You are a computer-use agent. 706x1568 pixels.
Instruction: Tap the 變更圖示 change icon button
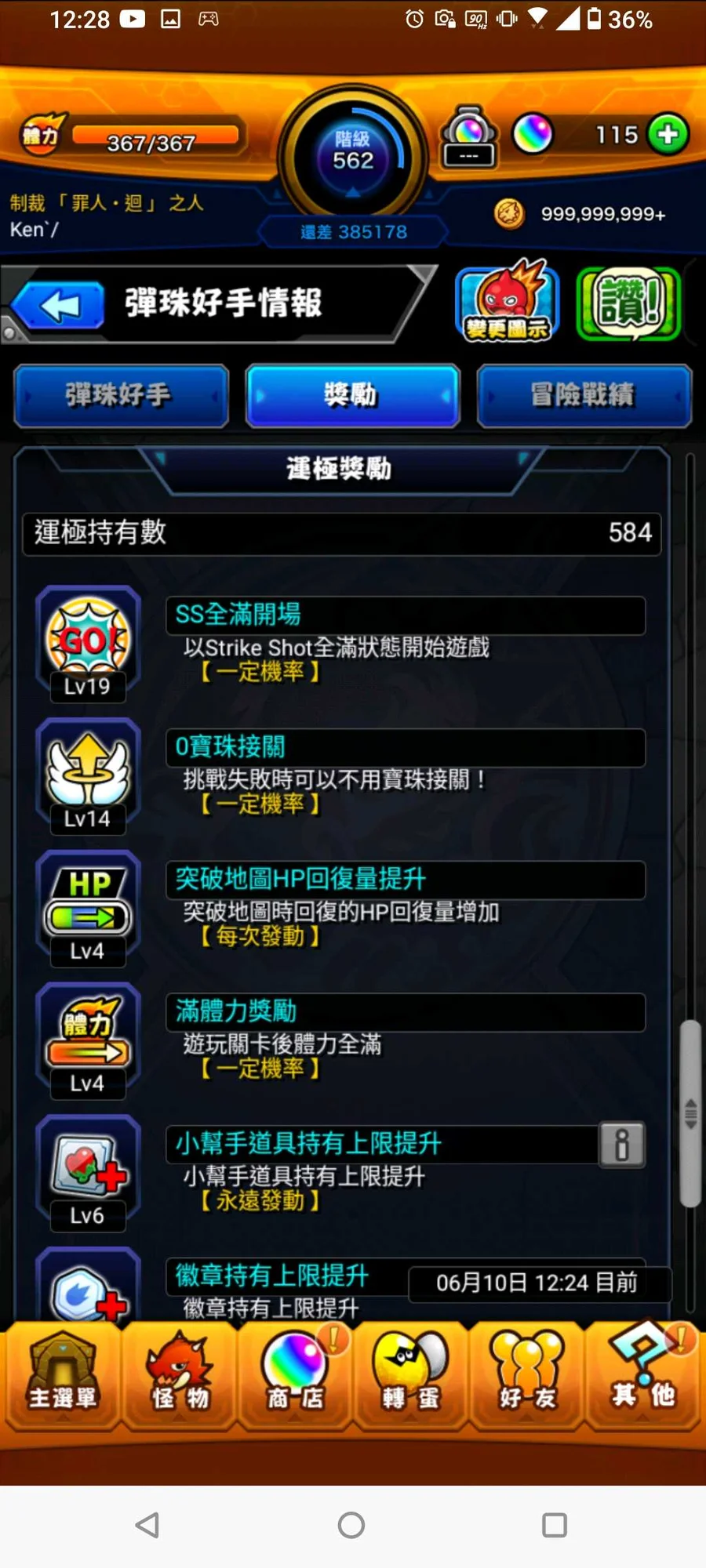click(506, 304)
